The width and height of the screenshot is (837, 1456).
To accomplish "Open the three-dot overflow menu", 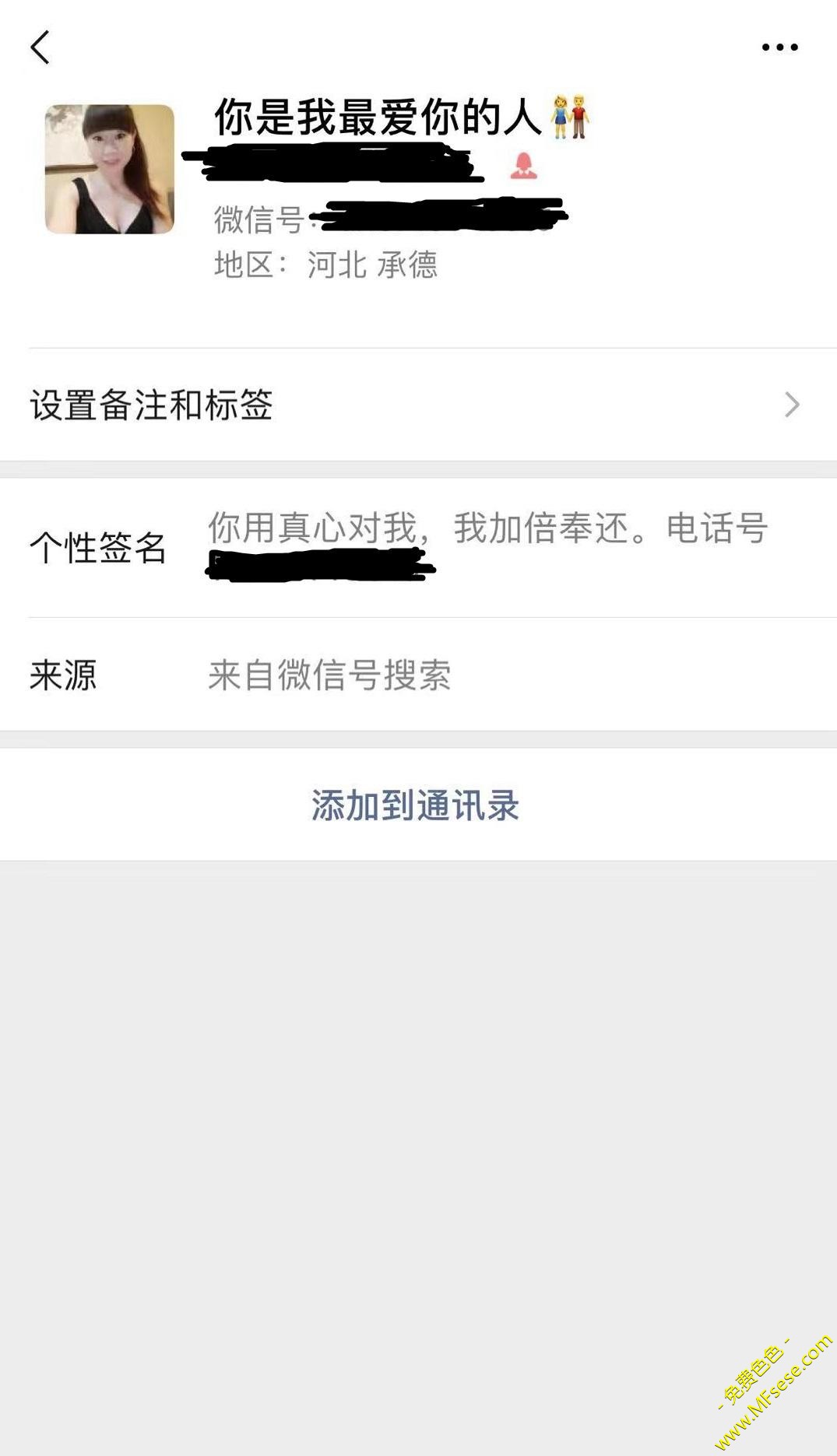I will tap(779, 47).
